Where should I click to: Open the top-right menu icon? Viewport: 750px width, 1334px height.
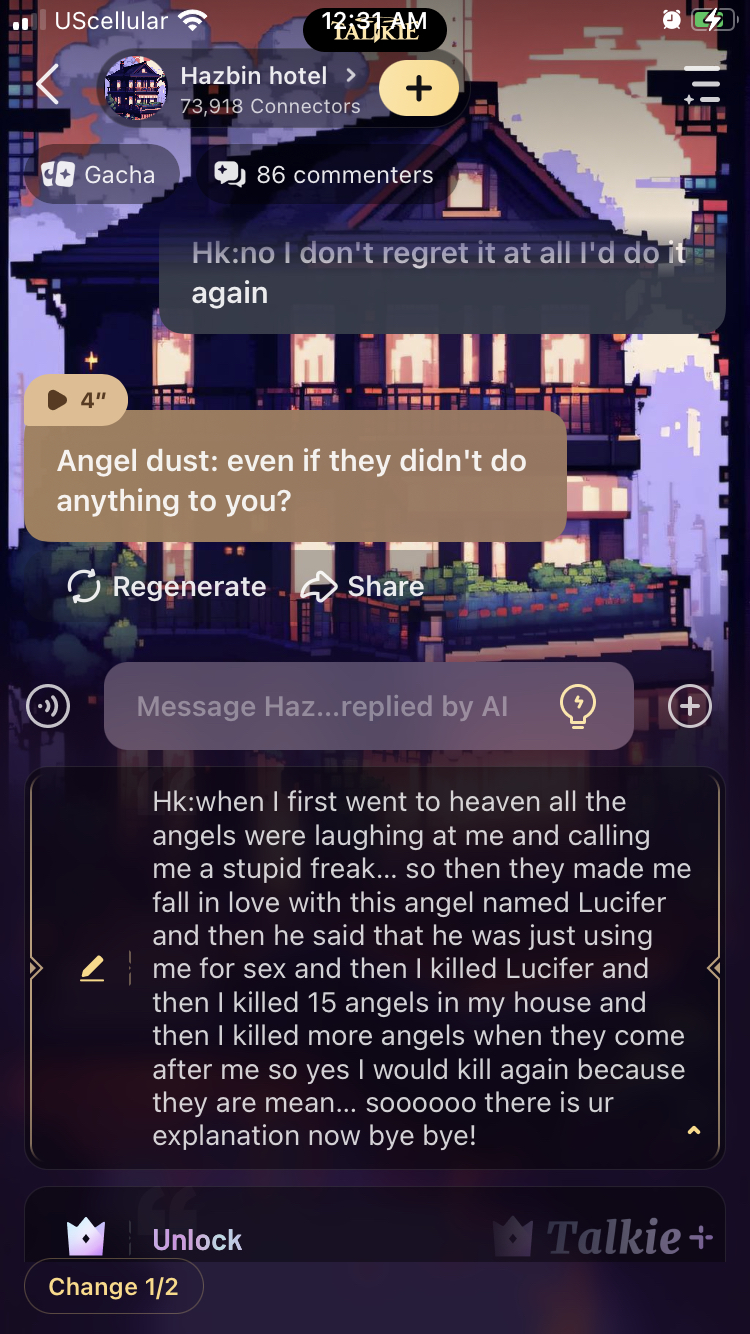(702, 85)
